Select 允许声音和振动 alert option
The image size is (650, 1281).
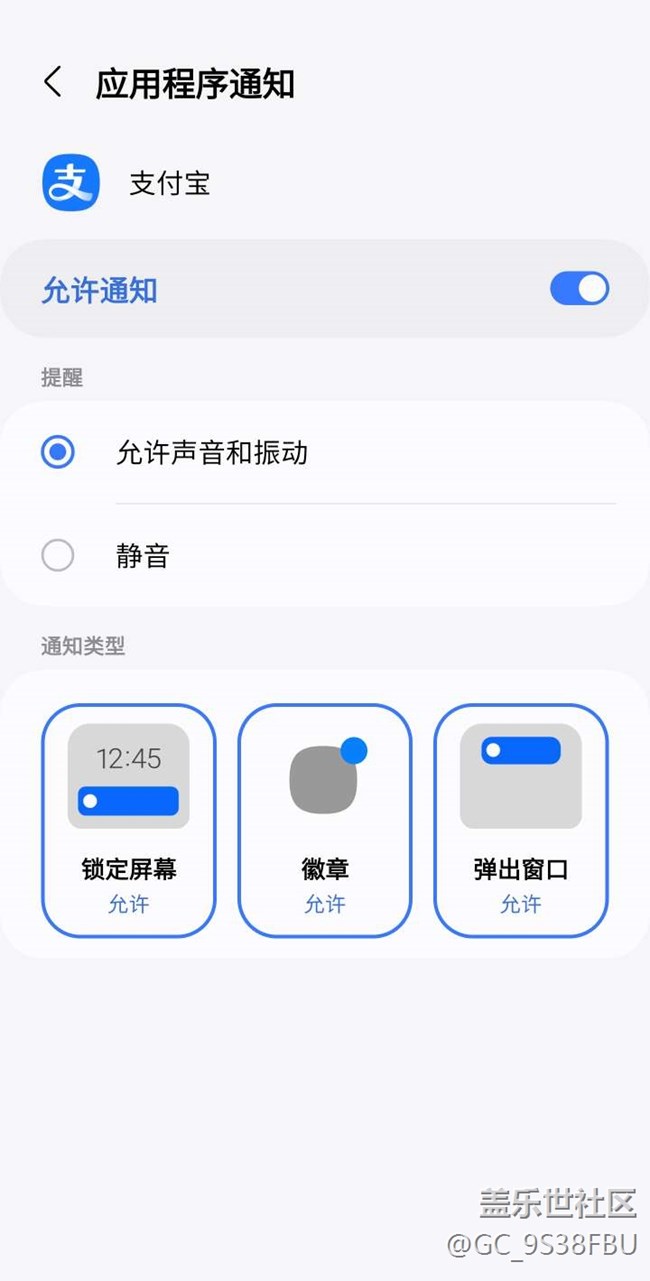[x=58, y=453]
